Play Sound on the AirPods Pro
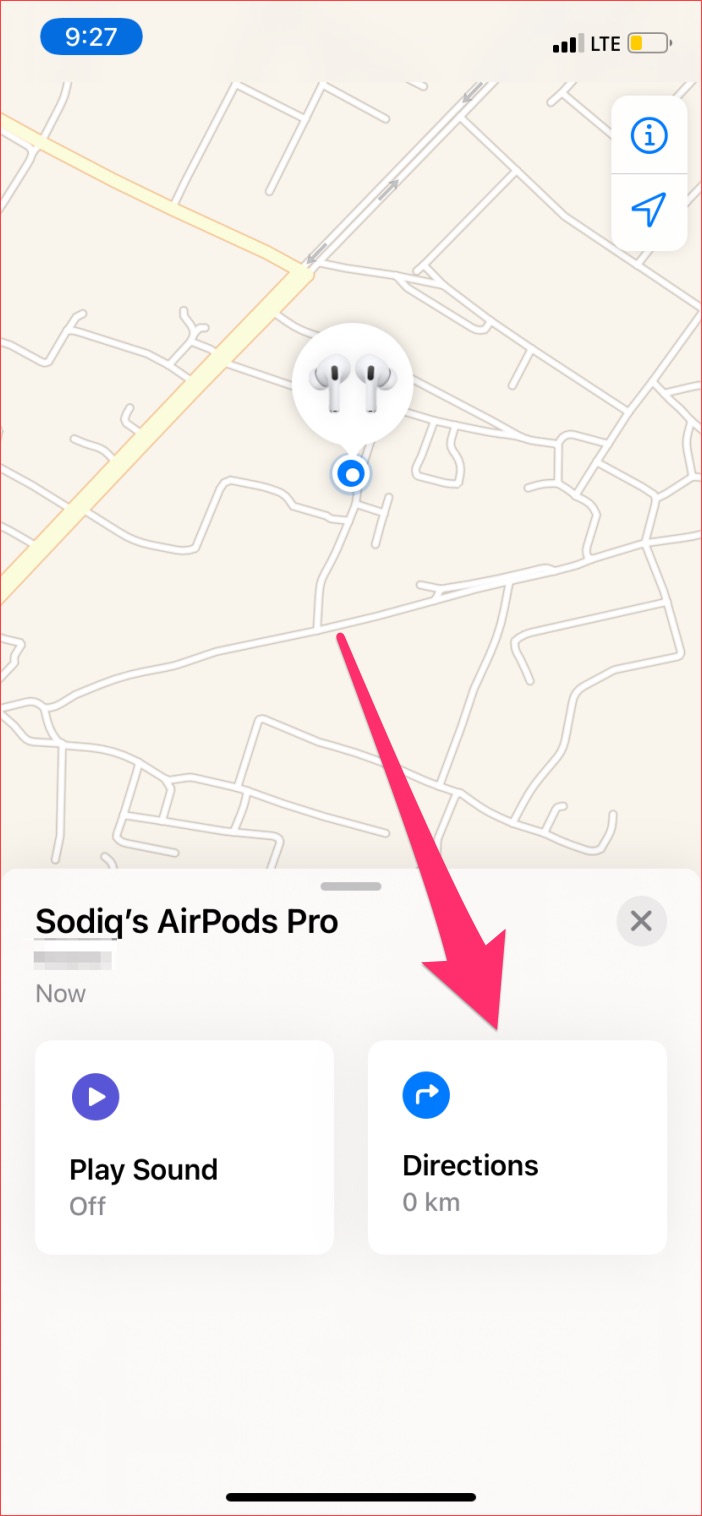 coord(184,1147)
